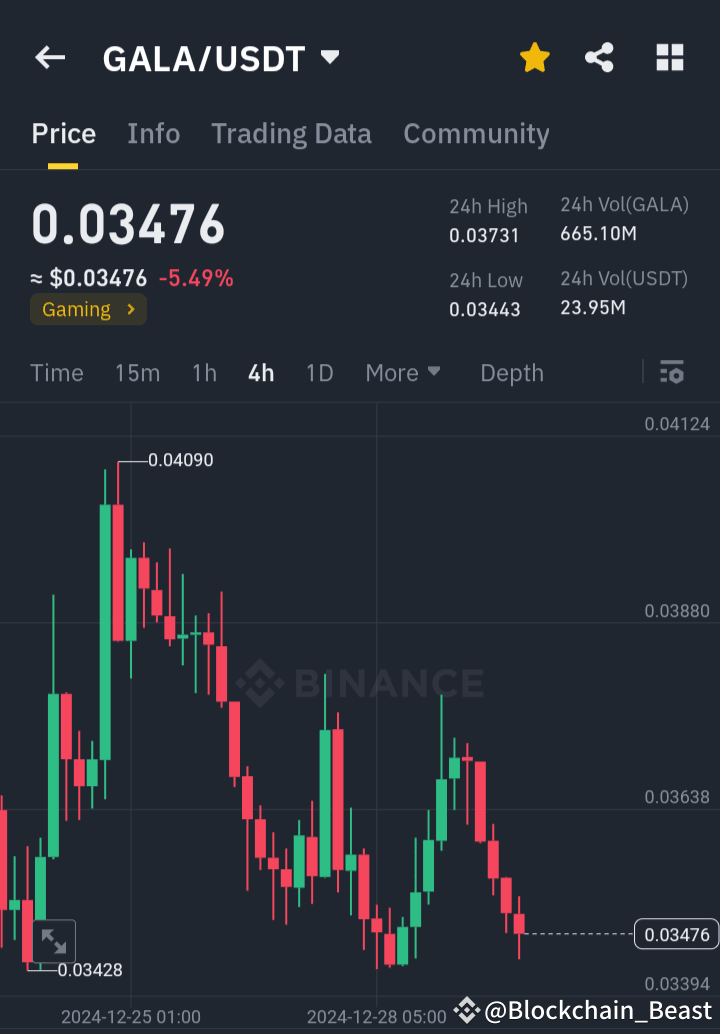
Task: Show the Depth view
Action: click(512, 372)
